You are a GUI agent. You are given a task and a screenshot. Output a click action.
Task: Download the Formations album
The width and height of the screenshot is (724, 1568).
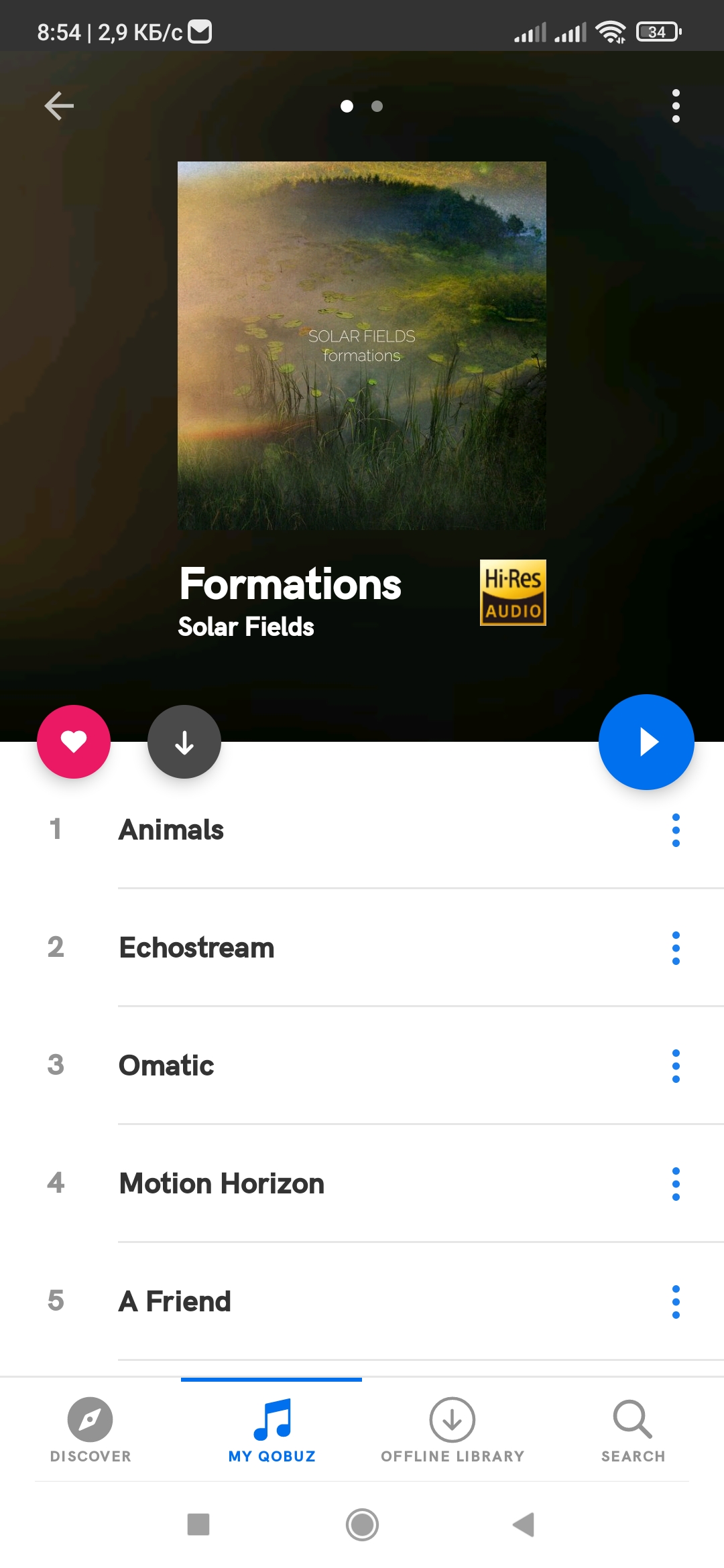point(184,742)
